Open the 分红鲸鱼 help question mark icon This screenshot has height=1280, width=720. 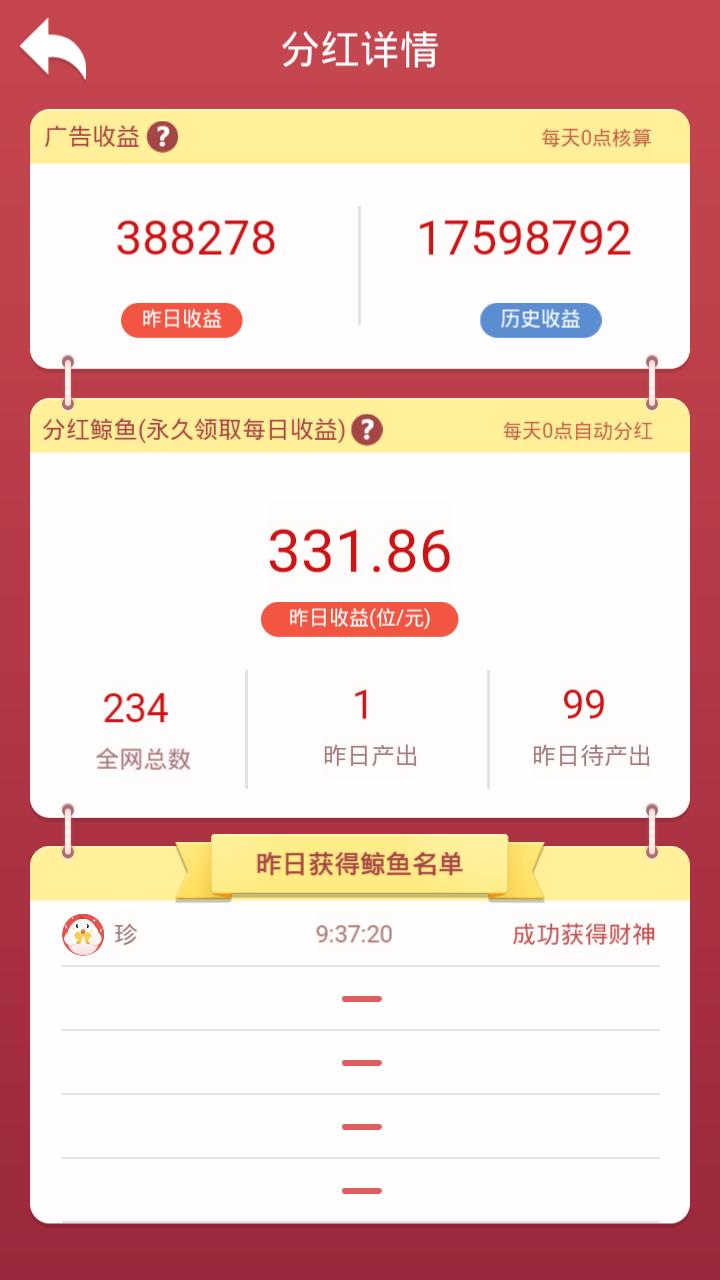click(x=369, y=431)
